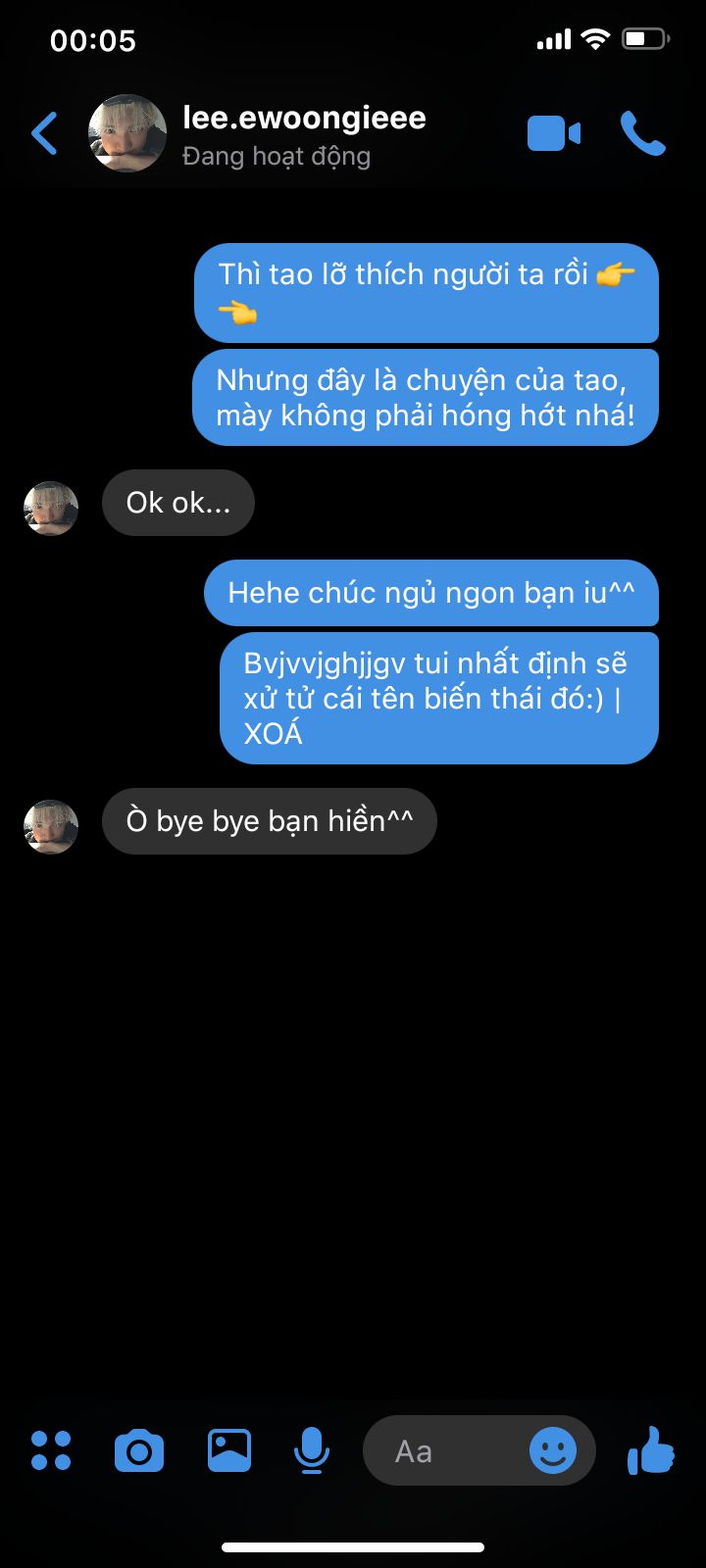Start a video call with lee.ewoongieee
The image size is (706, 1568).
(x=554, y=134)
